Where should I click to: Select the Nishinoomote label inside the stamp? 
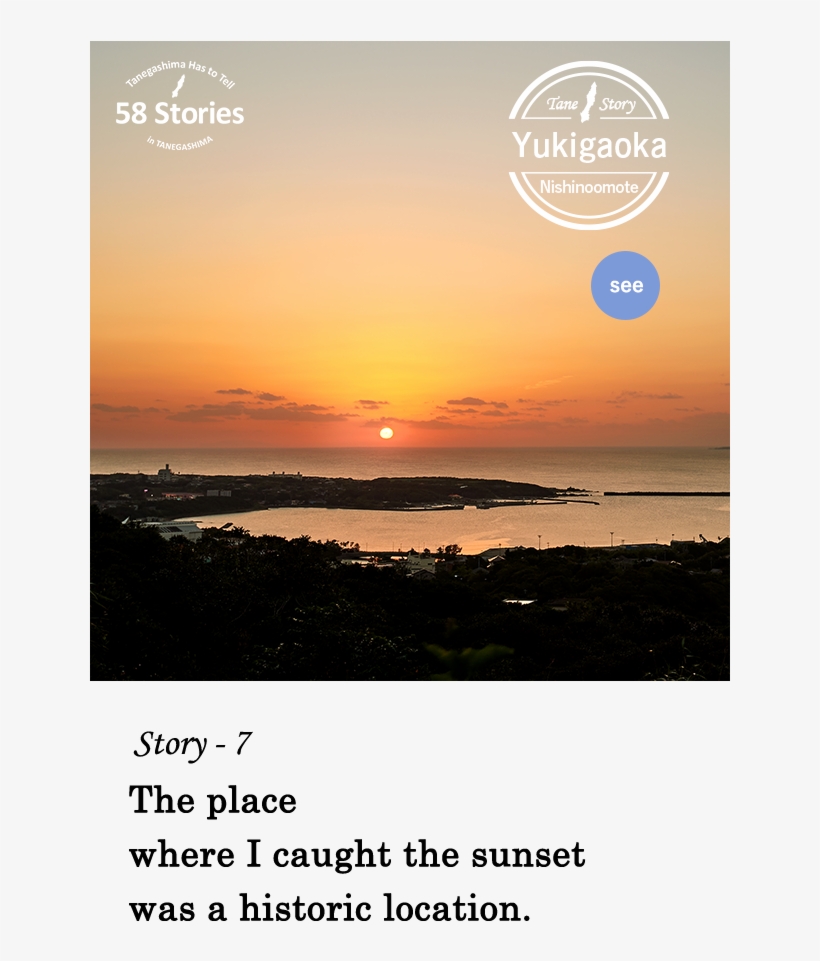point(589,185)
